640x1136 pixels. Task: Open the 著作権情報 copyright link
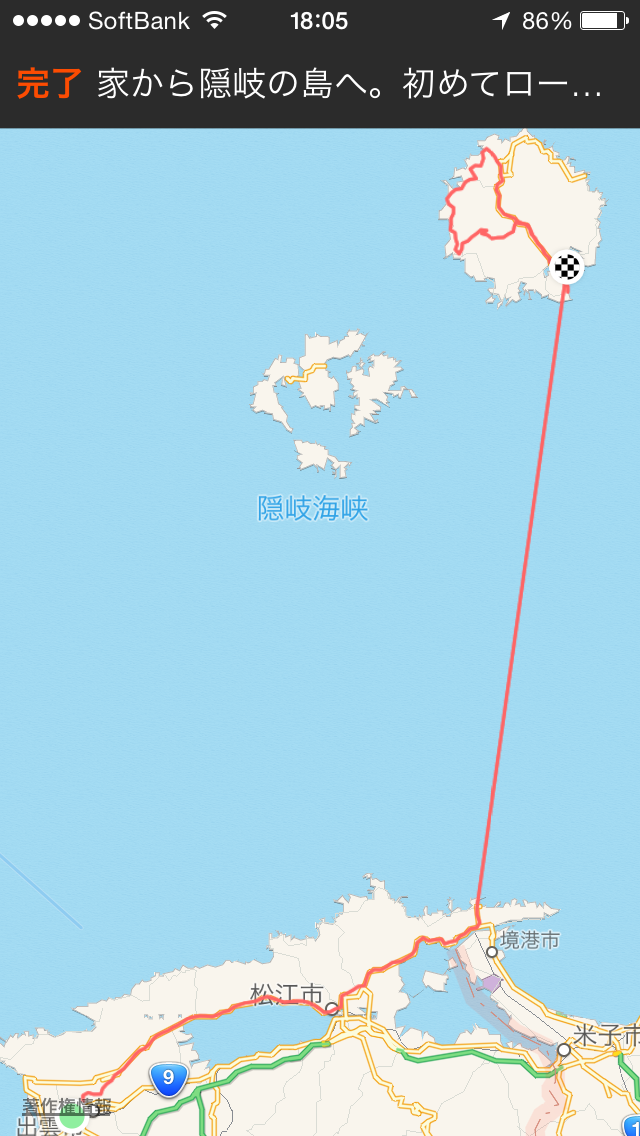click(67, 1107)
